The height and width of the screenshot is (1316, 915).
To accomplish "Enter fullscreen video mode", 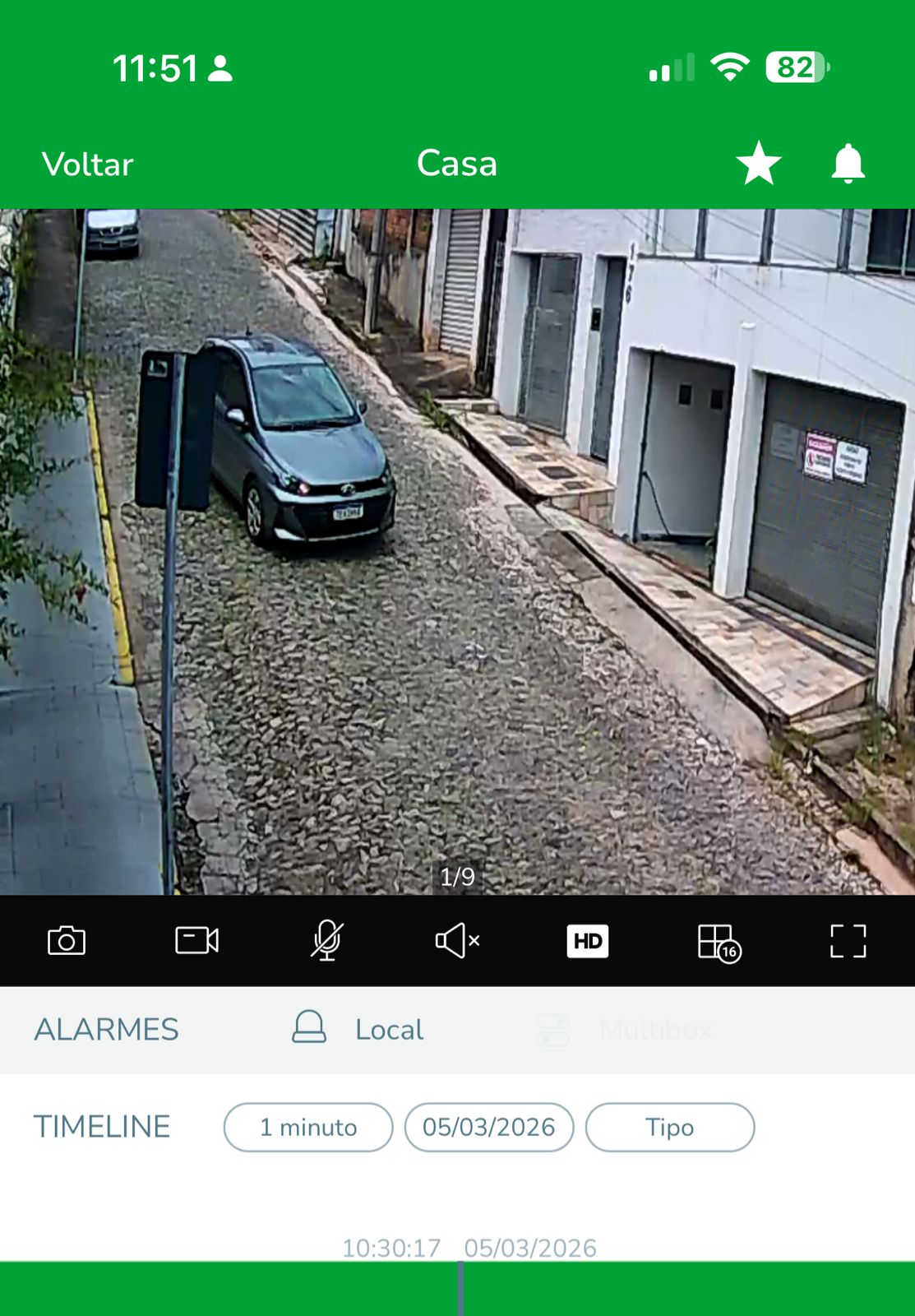I will click(x=848, y=941).
